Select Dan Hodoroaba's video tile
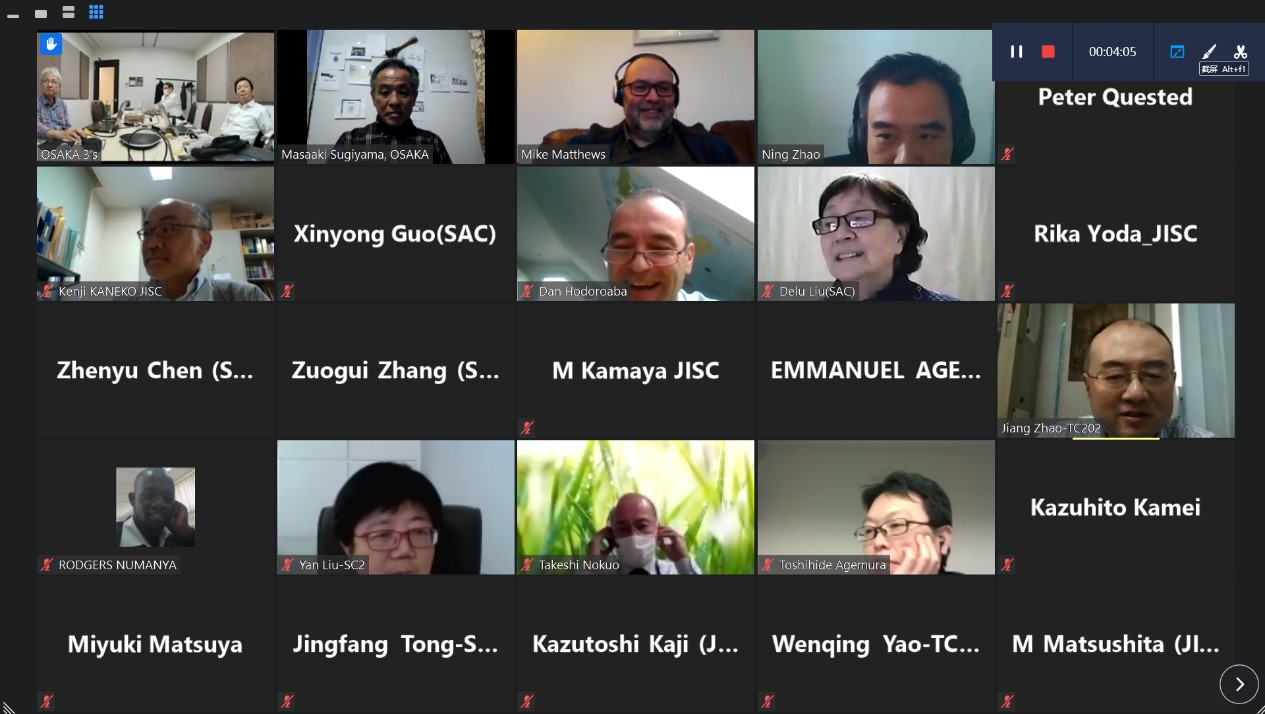Image resolution: width=1265 pixels, height=714 pixels. [635, 233]
